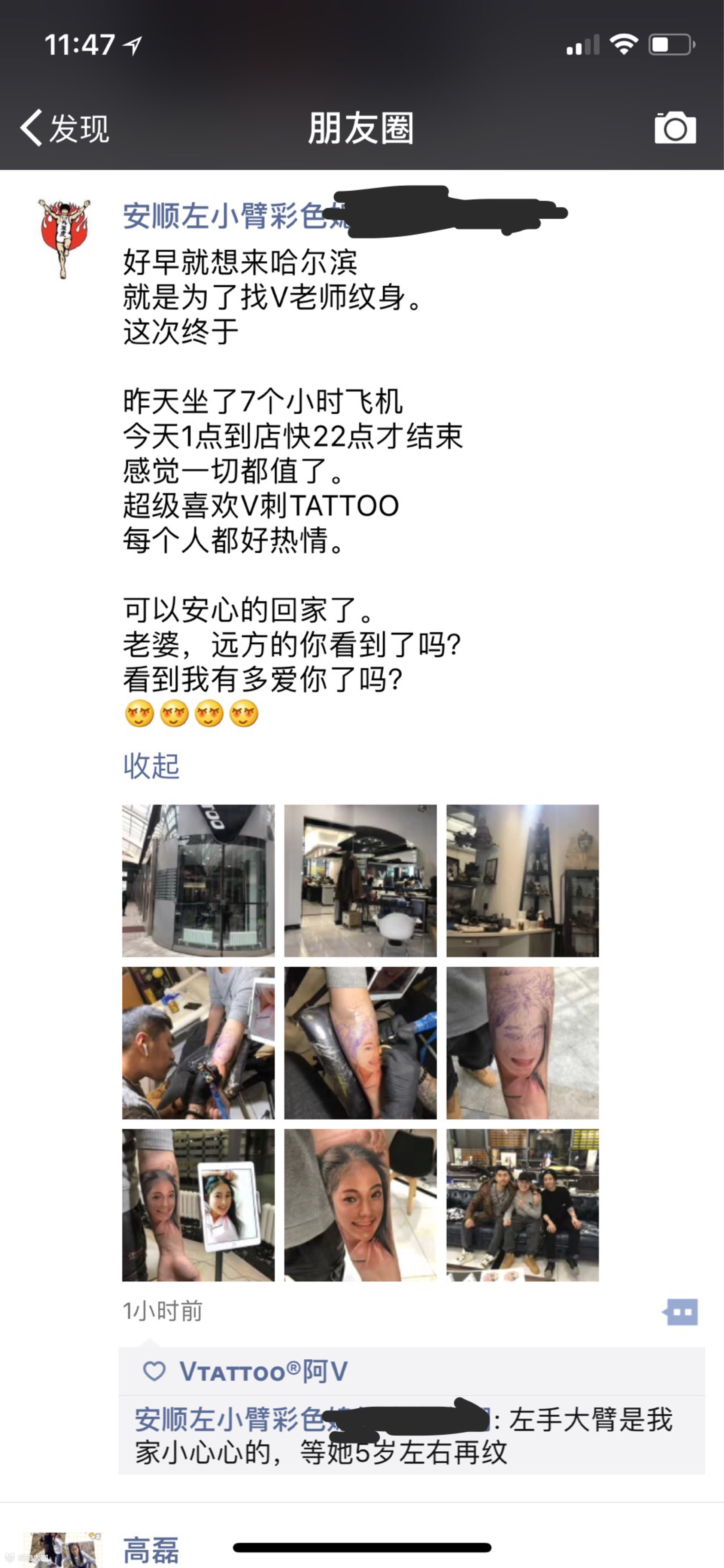Screen dimensions: 724x1568
Task: Open tattoo beside tablet reference photo
Action: (198, 1205)
